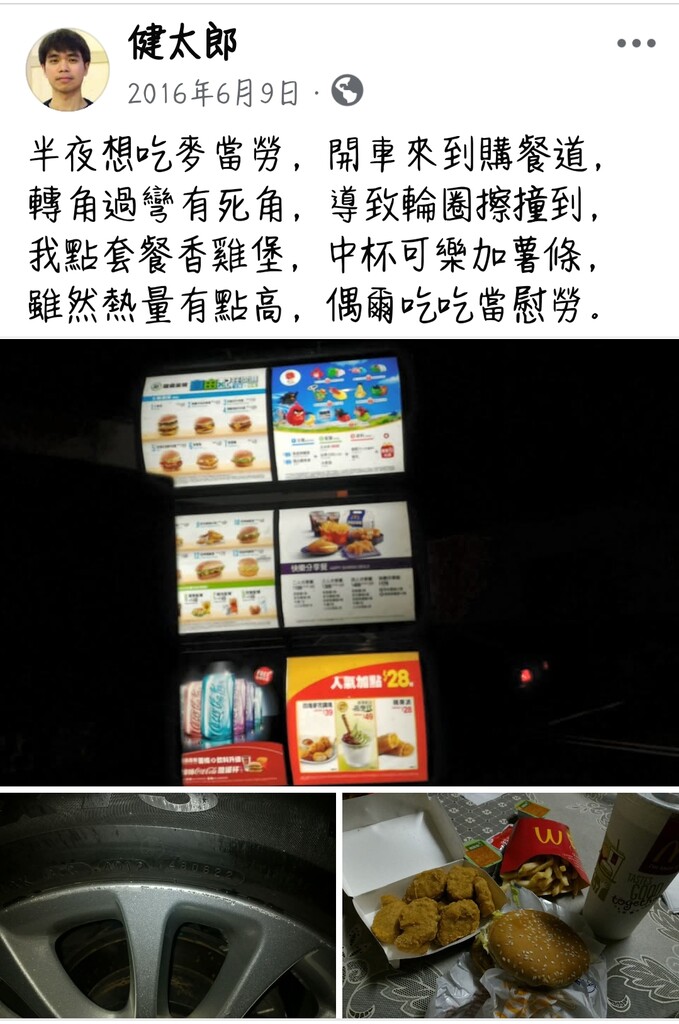Open the post date 2016年6月9日
The height and width of the screenshot is (1024, 679).
coord(213,93)
